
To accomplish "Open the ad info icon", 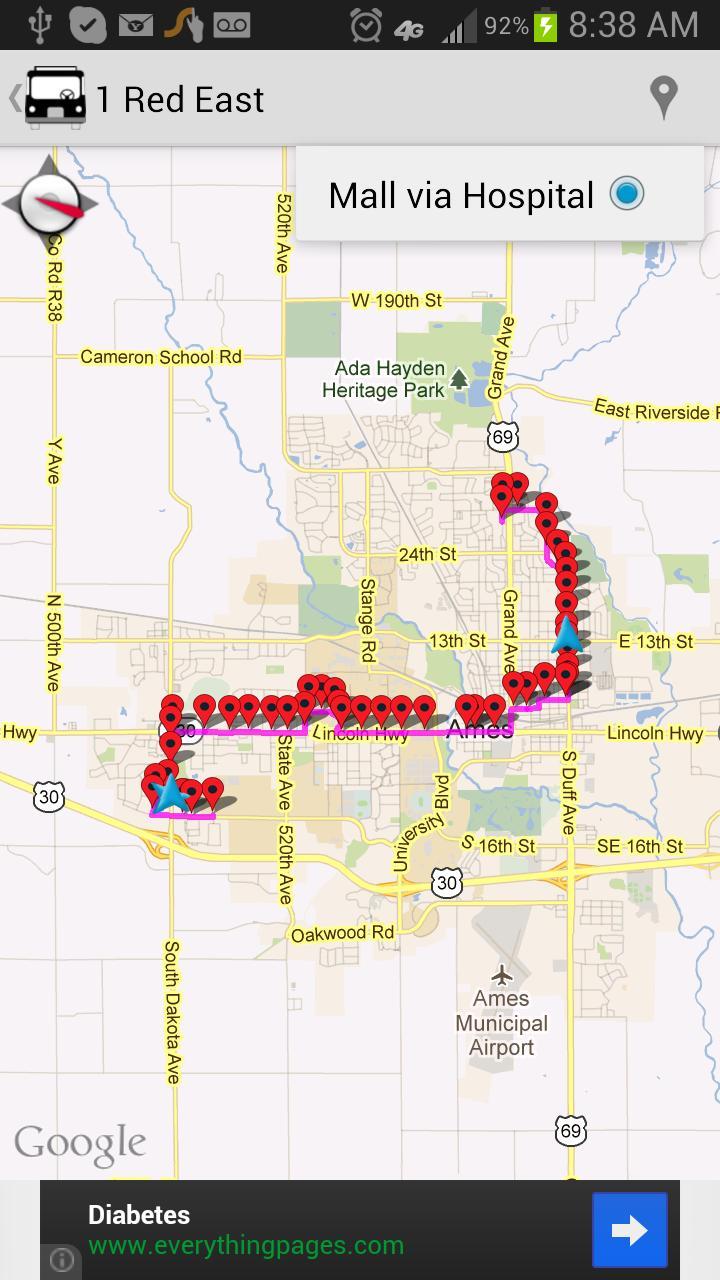I will [x=62, y=1260].
